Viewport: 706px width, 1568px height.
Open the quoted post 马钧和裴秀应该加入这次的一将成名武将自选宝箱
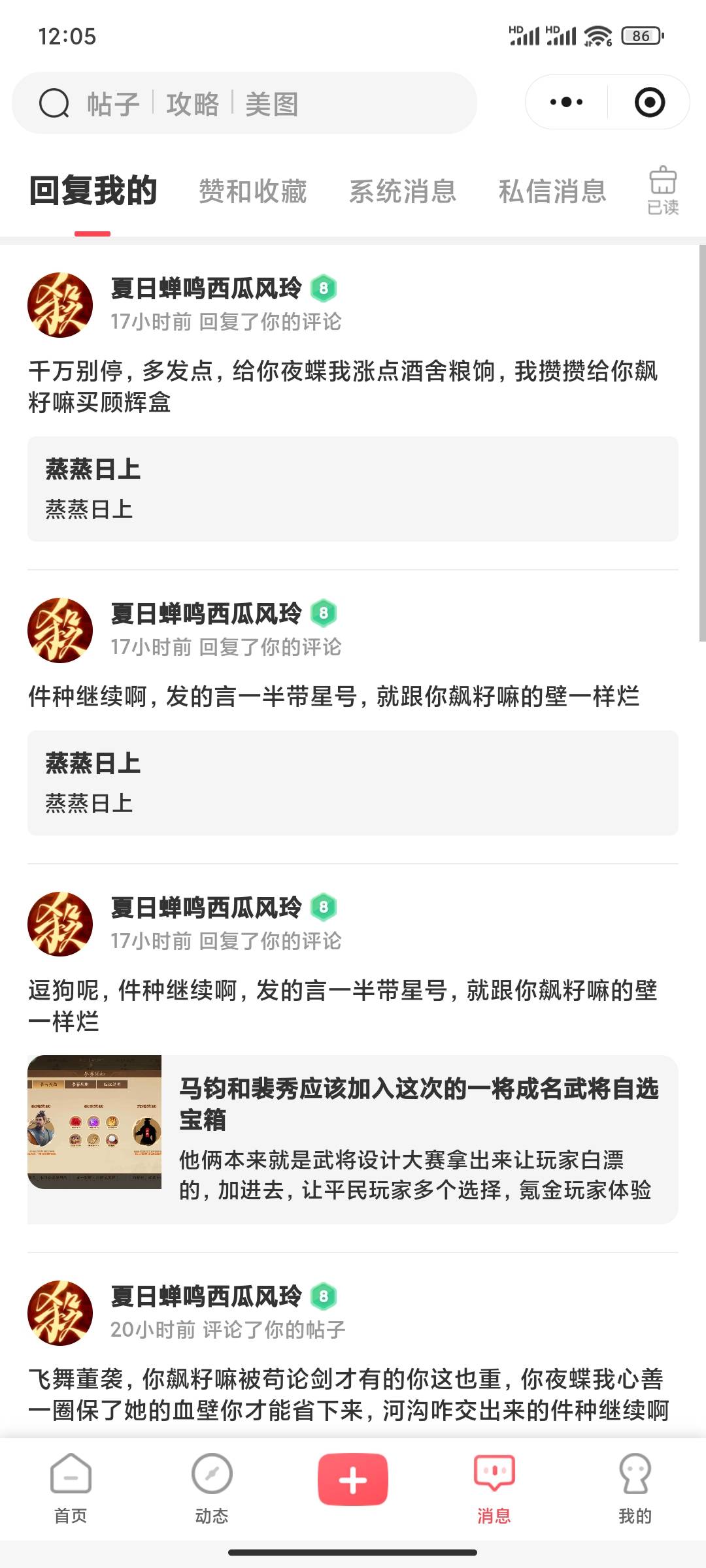352,1139
